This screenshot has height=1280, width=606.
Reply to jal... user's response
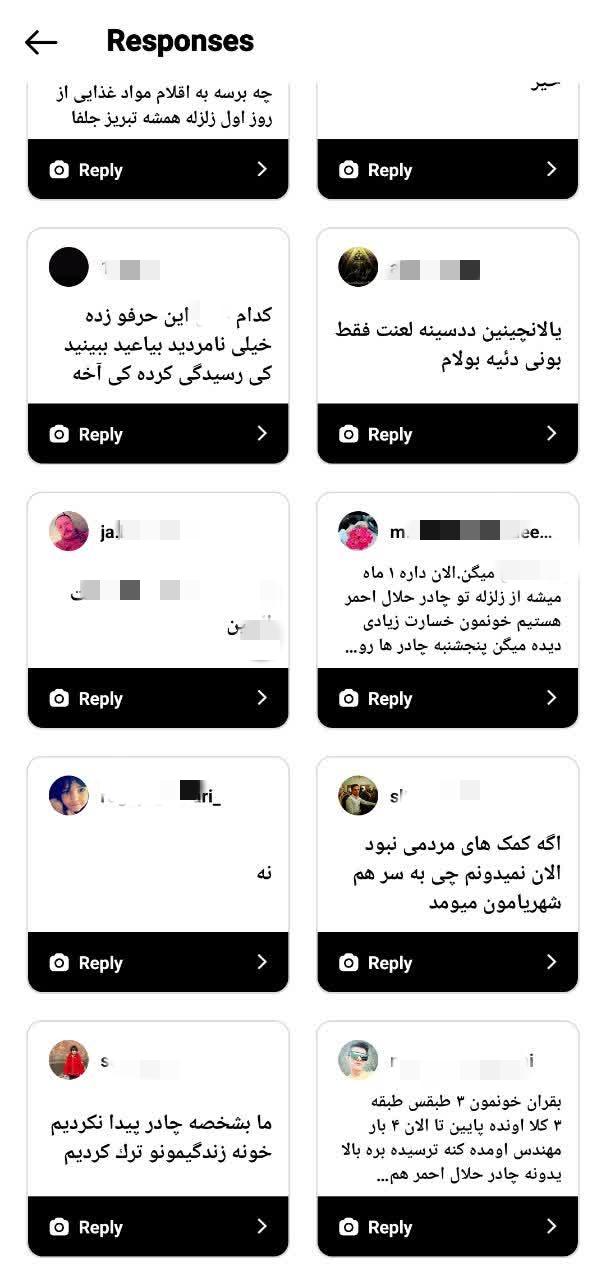157,698
